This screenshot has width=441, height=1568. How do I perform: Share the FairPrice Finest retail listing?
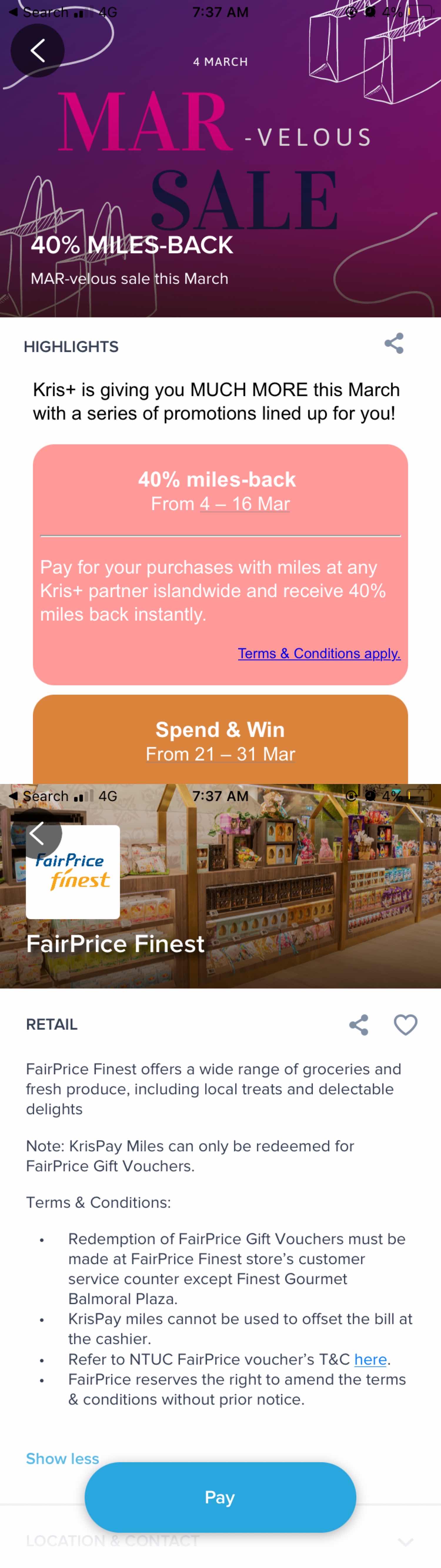coord(358,1024)
